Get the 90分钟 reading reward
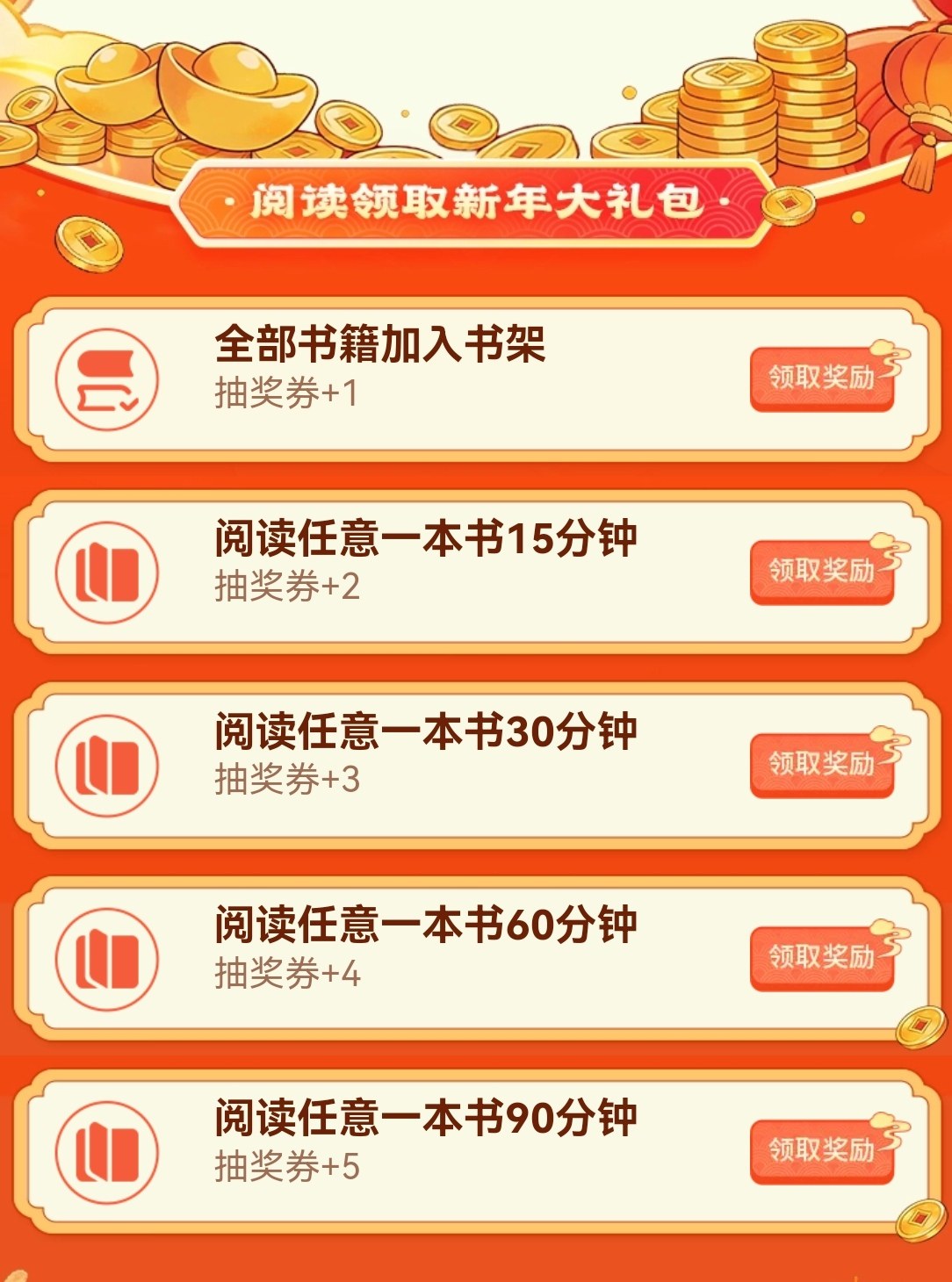 click(x=821, y=1151)
